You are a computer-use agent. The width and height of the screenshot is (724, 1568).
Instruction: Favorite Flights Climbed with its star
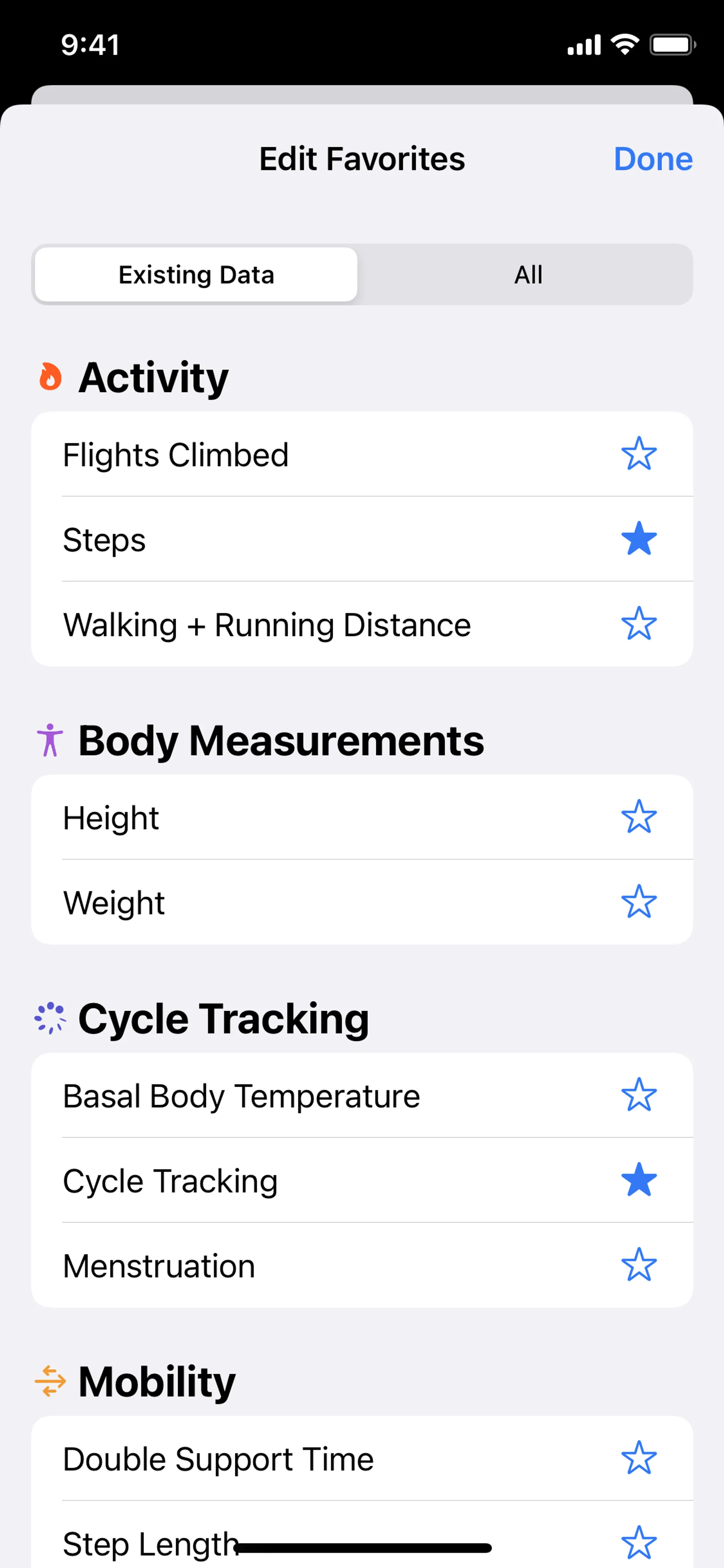[x=638, y=454]
